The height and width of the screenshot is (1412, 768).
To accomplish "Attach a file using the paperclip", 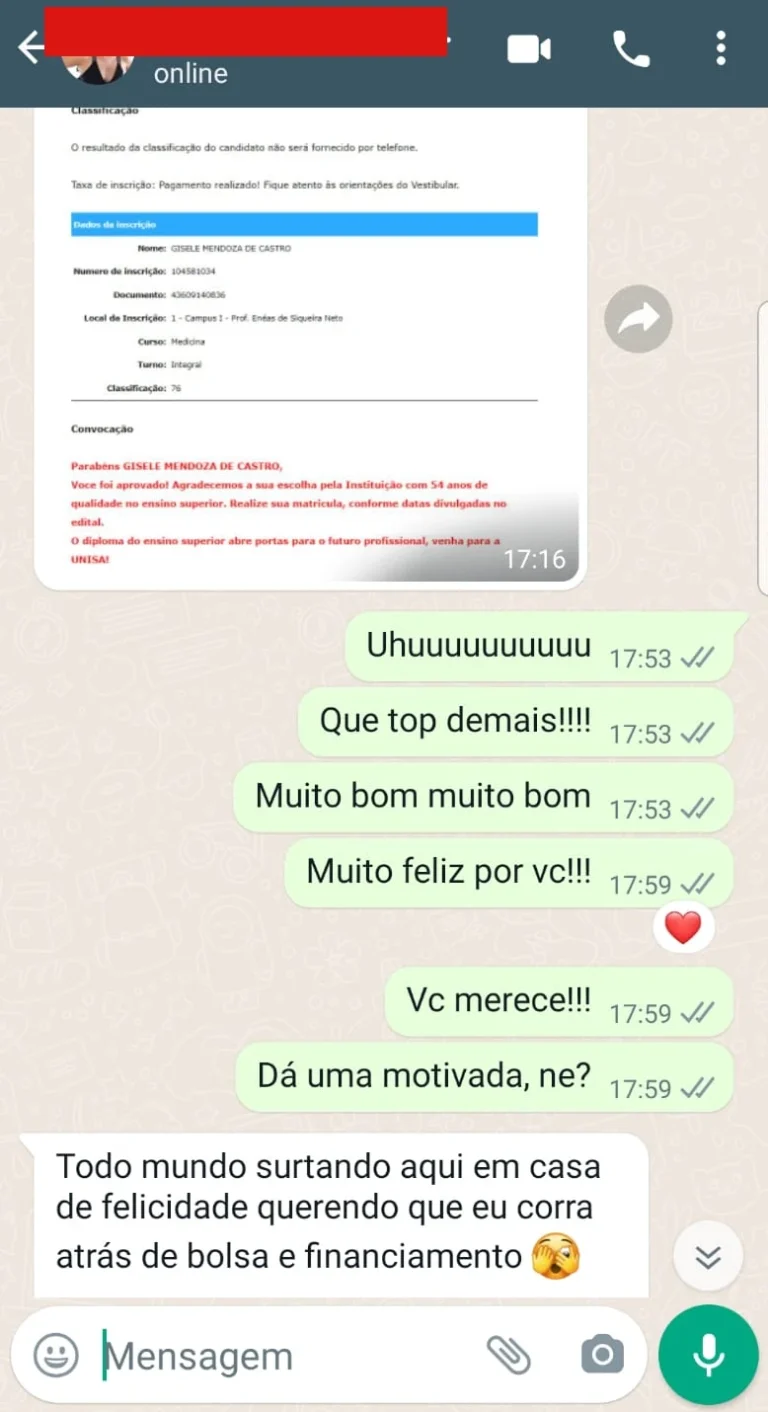I will pos(510,1352).
